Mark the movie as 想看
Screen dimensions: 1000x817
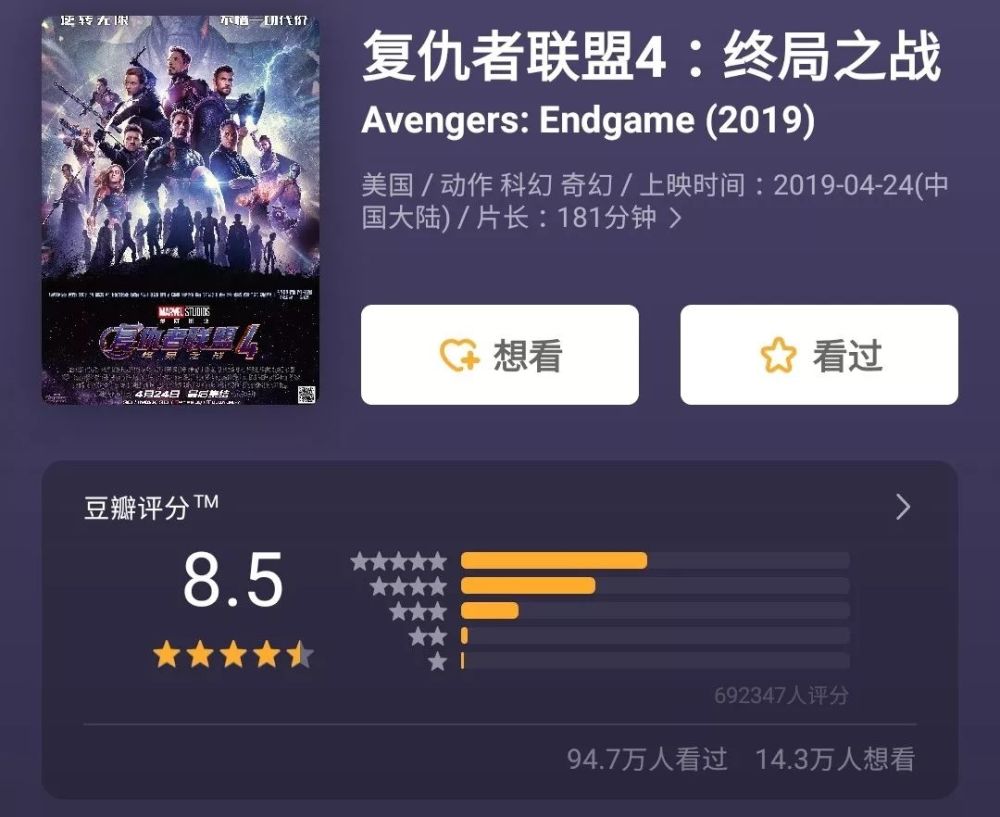[499, 355]
